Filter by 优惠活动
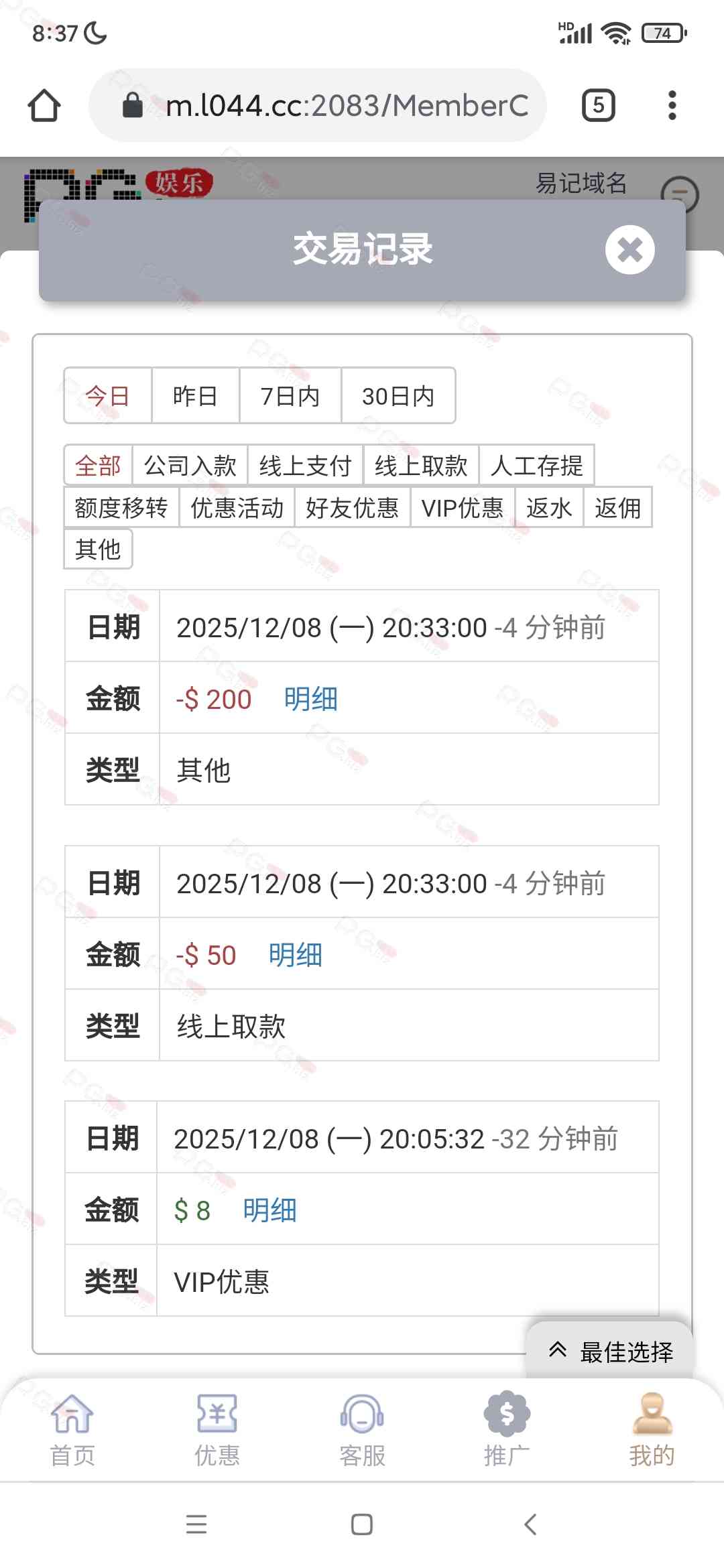724x1568 pixels. tap(237, 507)
